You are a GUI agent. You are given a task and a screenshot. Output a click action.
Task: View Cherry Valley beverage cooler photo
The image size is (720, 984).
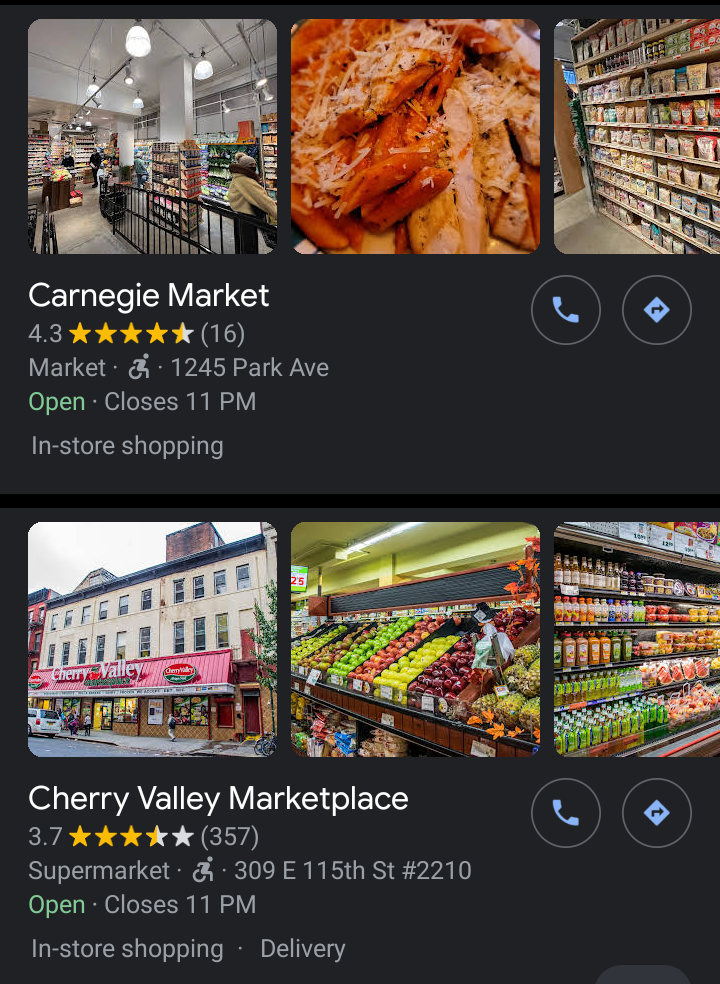point(637,639)
